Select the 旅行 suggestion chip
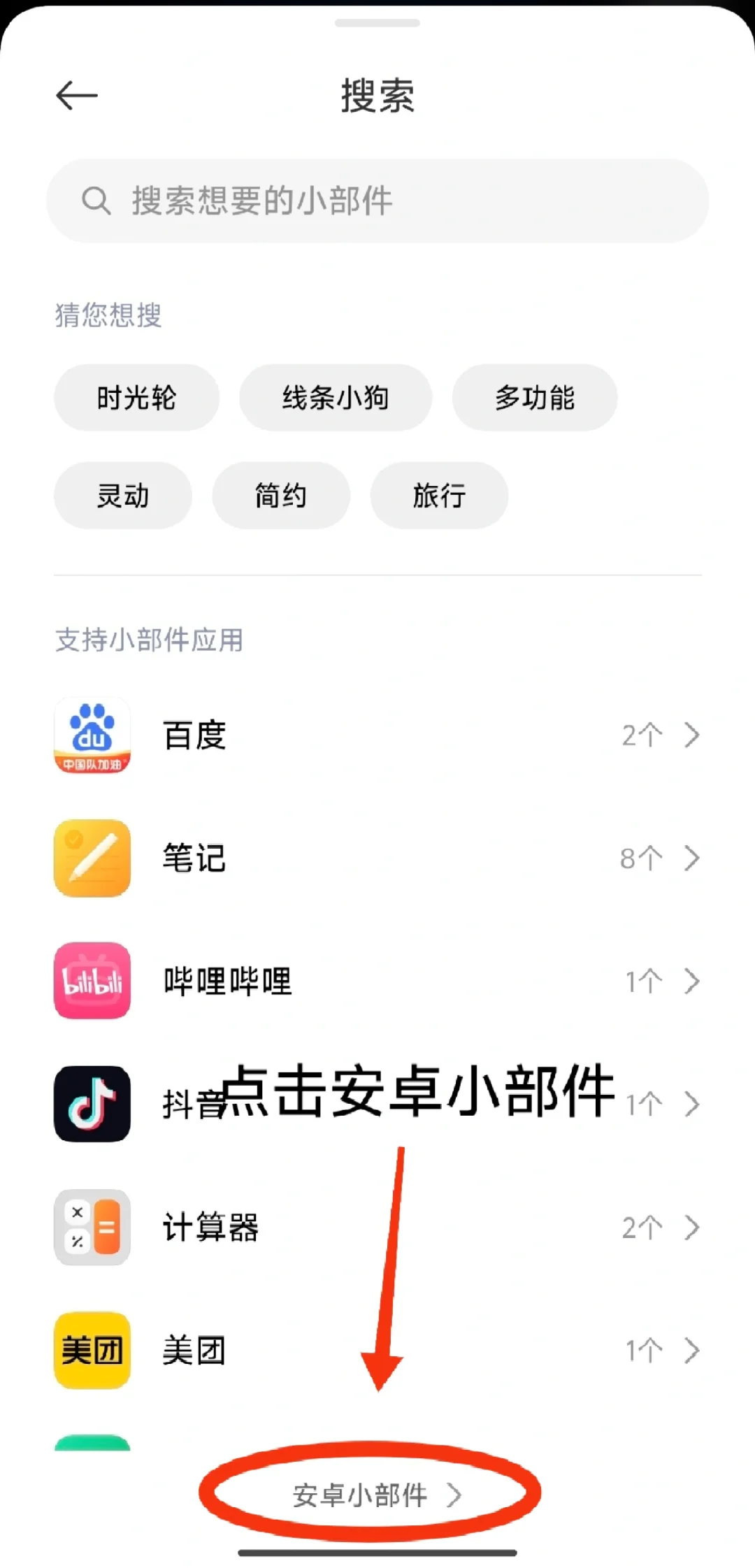 click(x=438, y=496)
